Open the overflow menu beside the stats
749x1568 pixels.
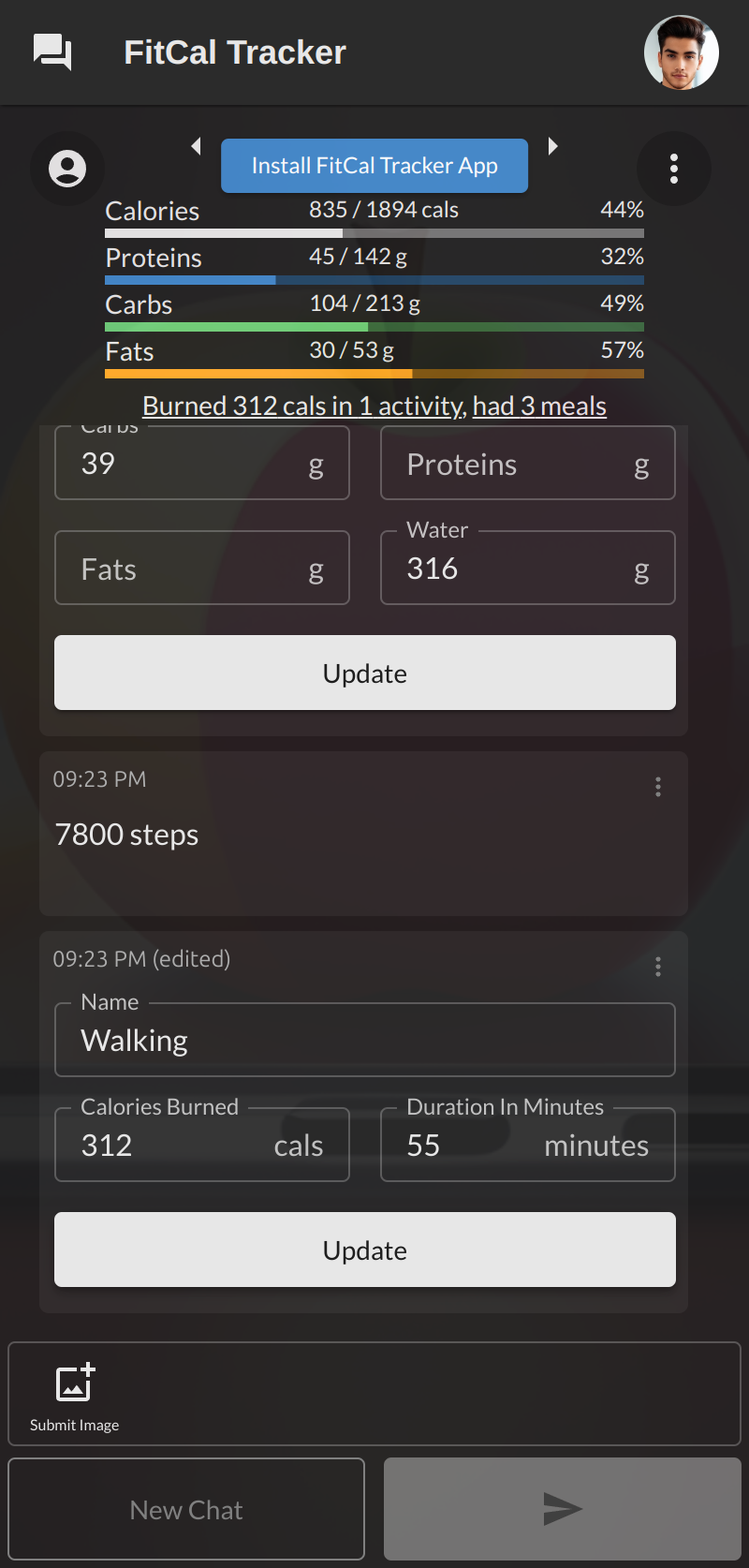click(674, 169)
